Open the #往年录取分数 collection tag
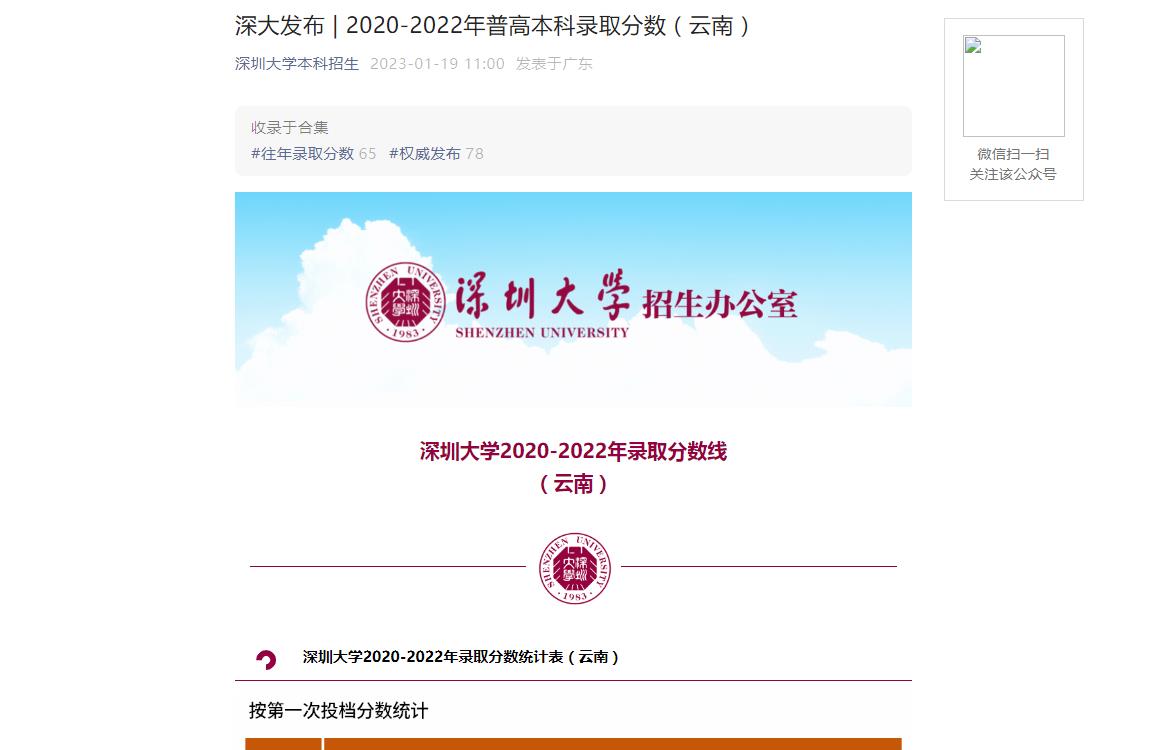Screen dimensions: 1150x750 (303, 154)
